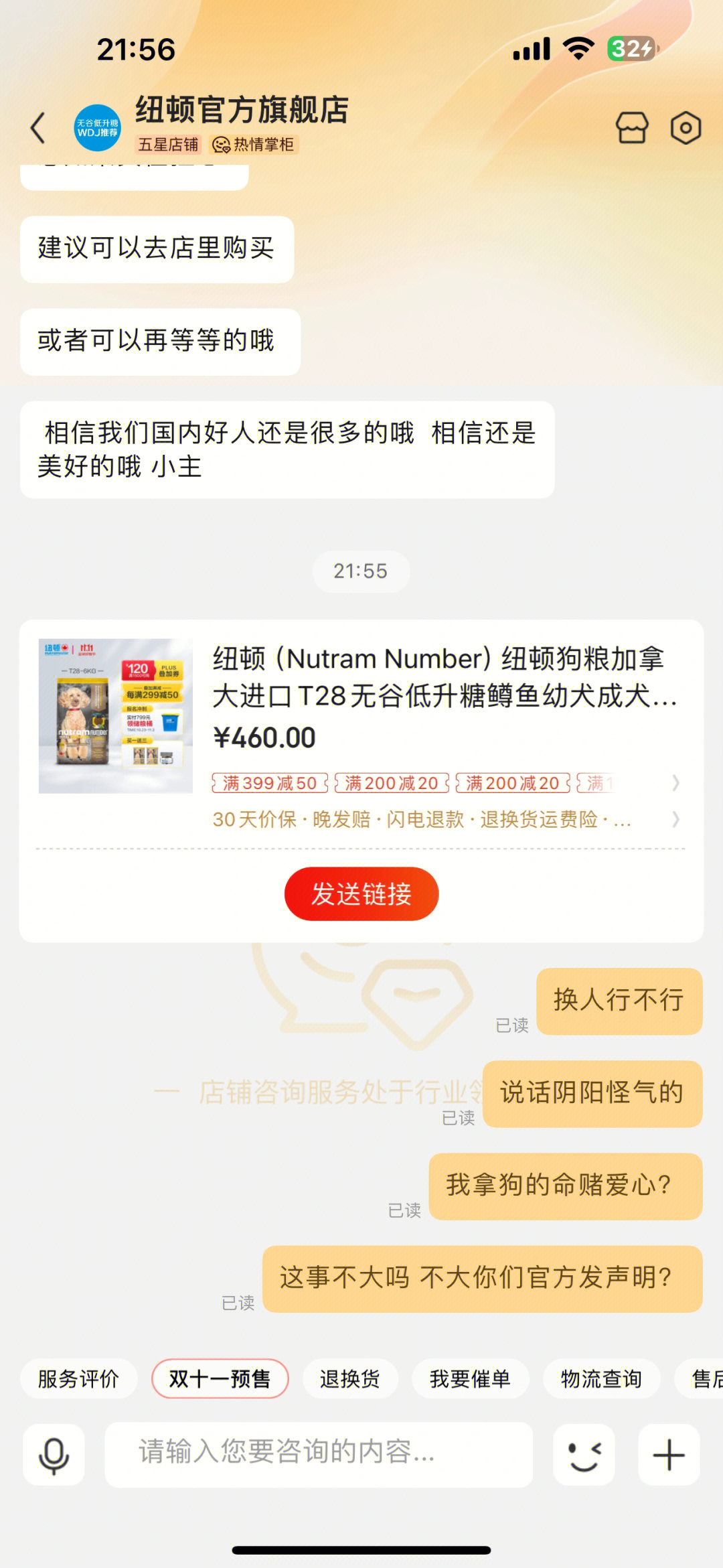Tap the 我要催单 chip
The height and width of the screenshot is (1568, 723).
pyautogui.click(x=470, y=1379)
